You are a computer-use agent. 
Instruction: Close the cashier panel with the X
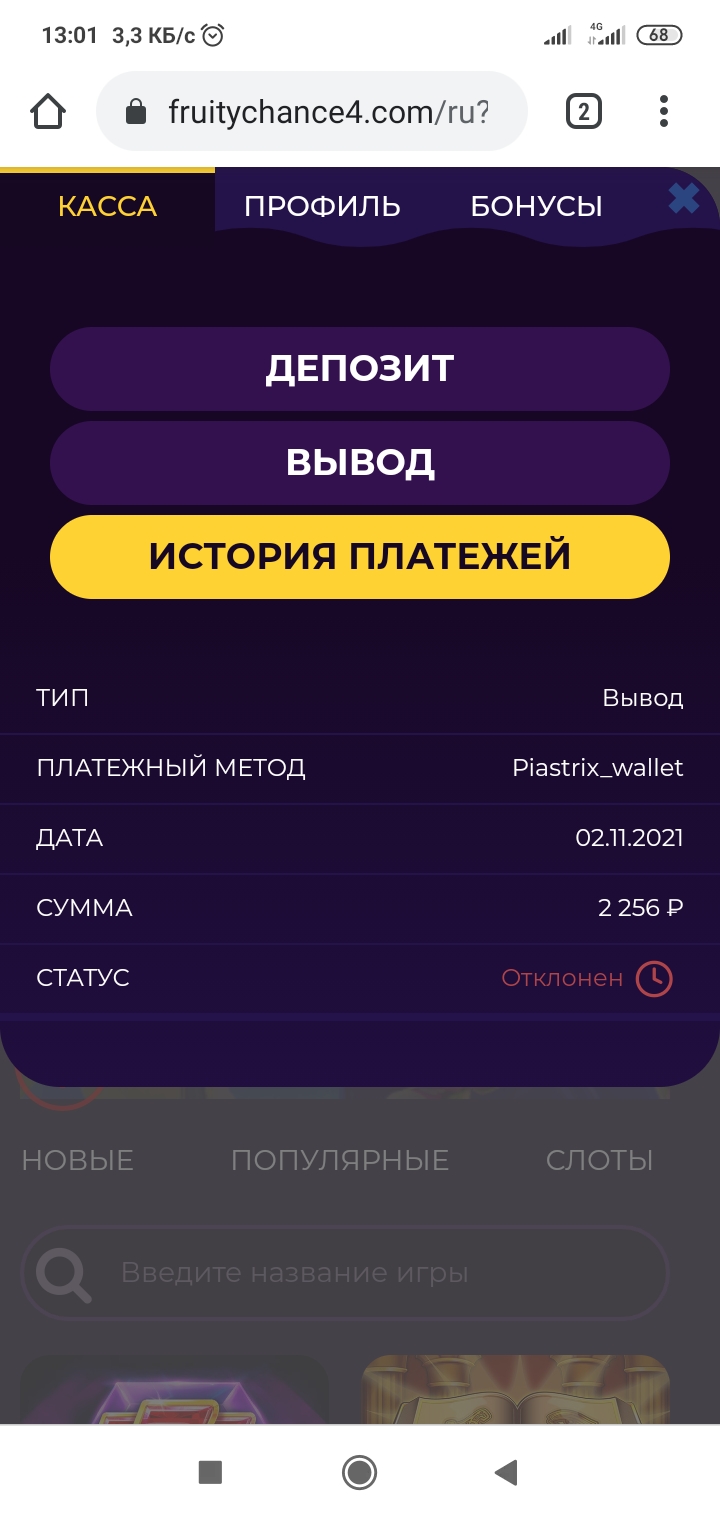point(684,199)
